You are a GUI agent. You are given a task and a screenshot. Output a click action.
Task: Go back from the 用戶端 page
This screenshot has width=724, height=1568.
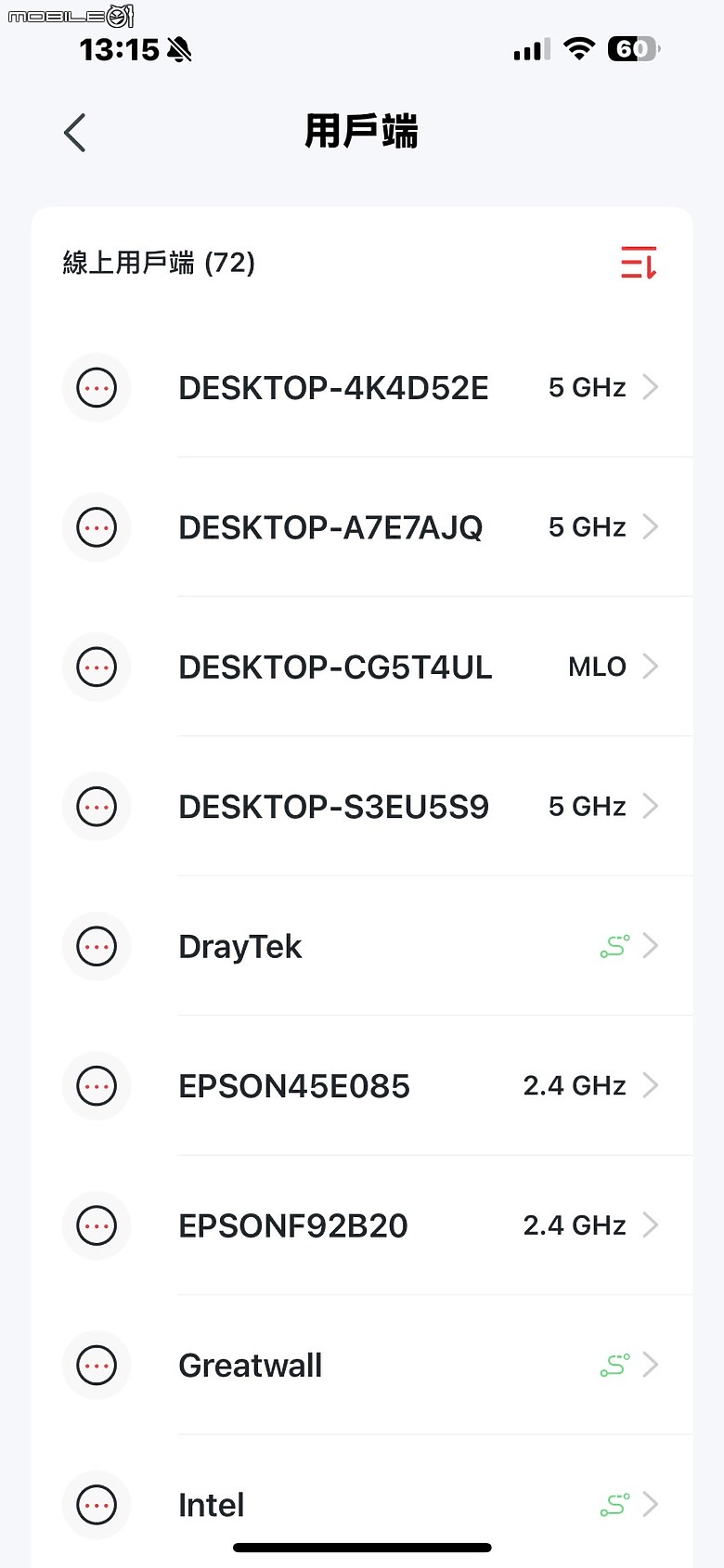(75, 133)
